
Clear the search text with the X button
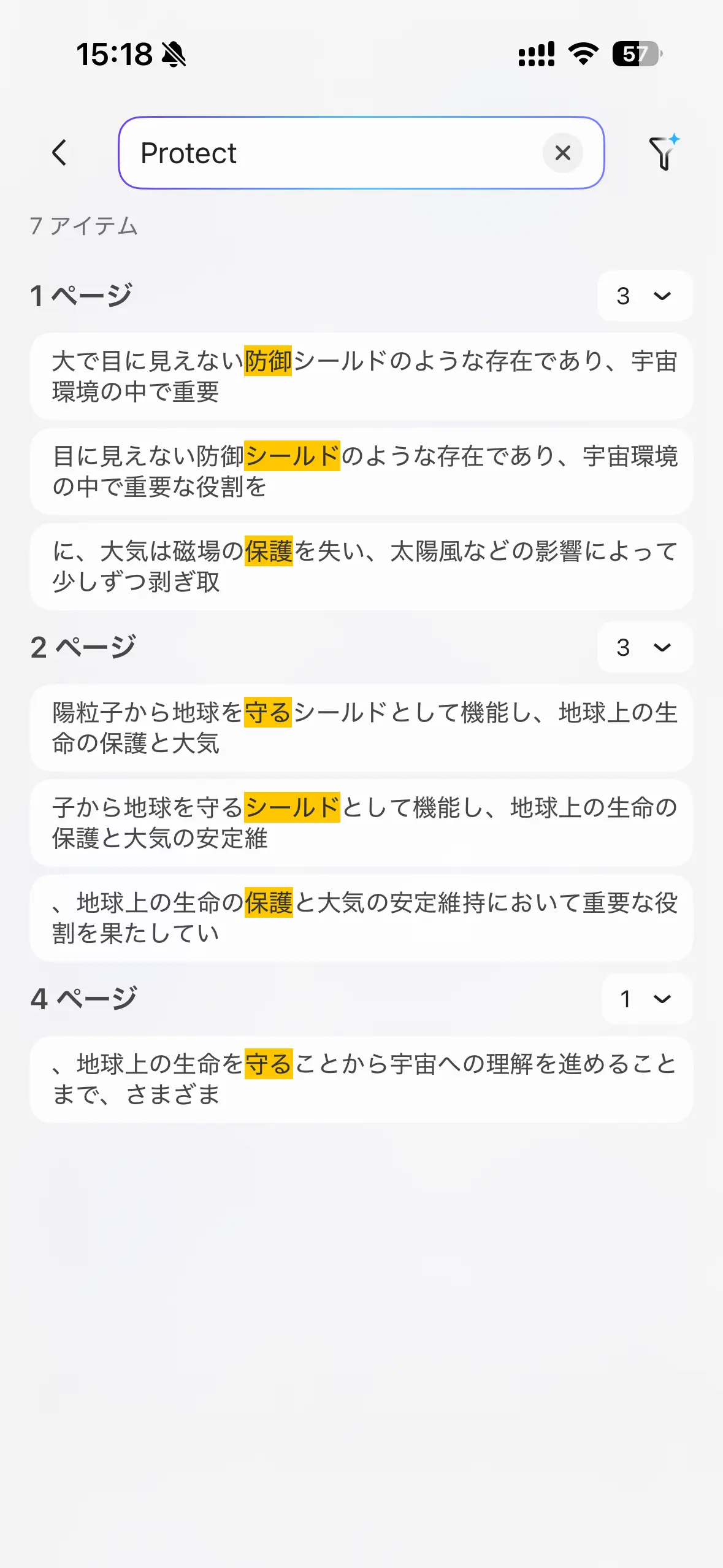(x=563, y=153)
